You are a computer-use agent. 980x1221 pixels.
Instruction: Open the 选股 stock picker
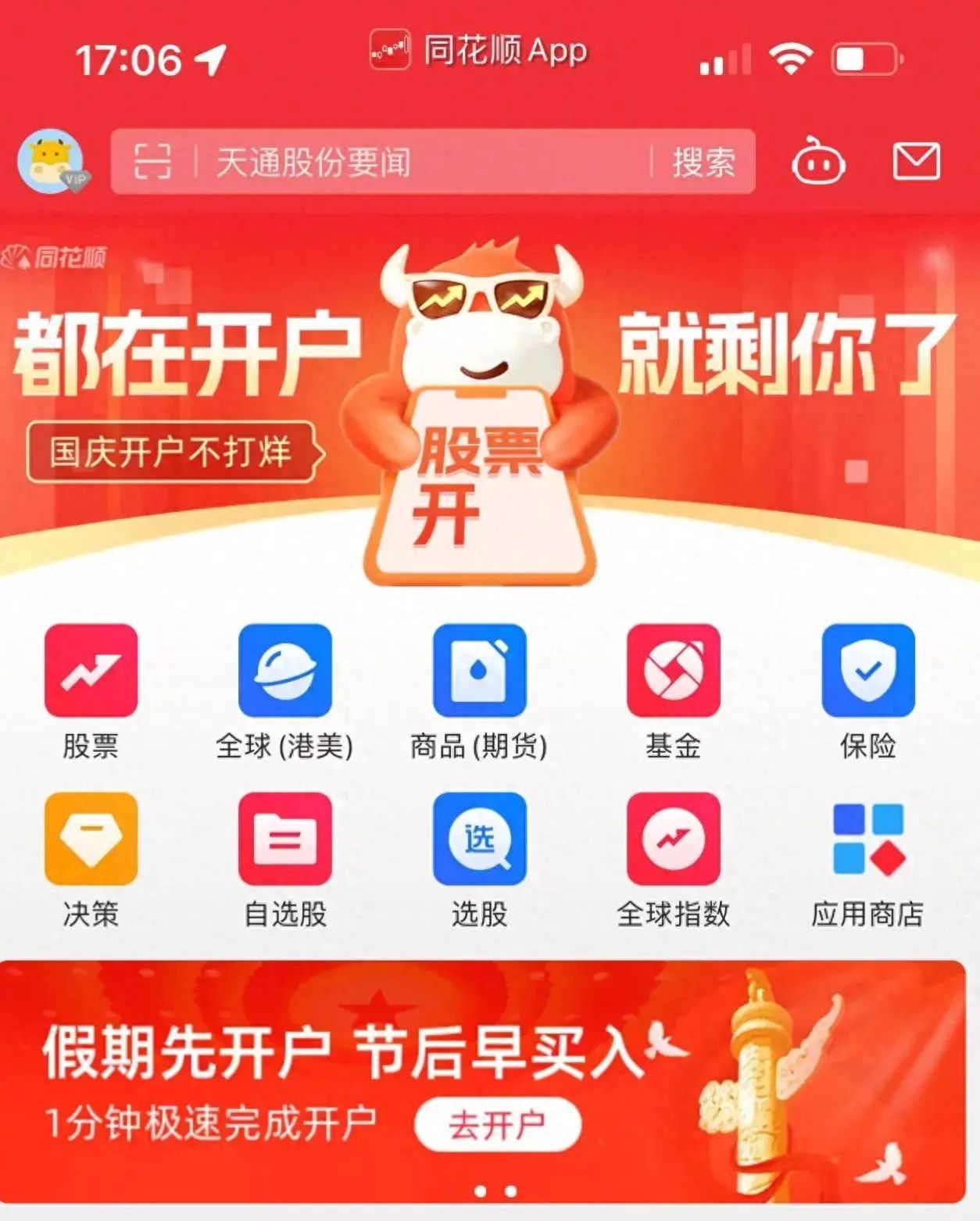(479, 858)
